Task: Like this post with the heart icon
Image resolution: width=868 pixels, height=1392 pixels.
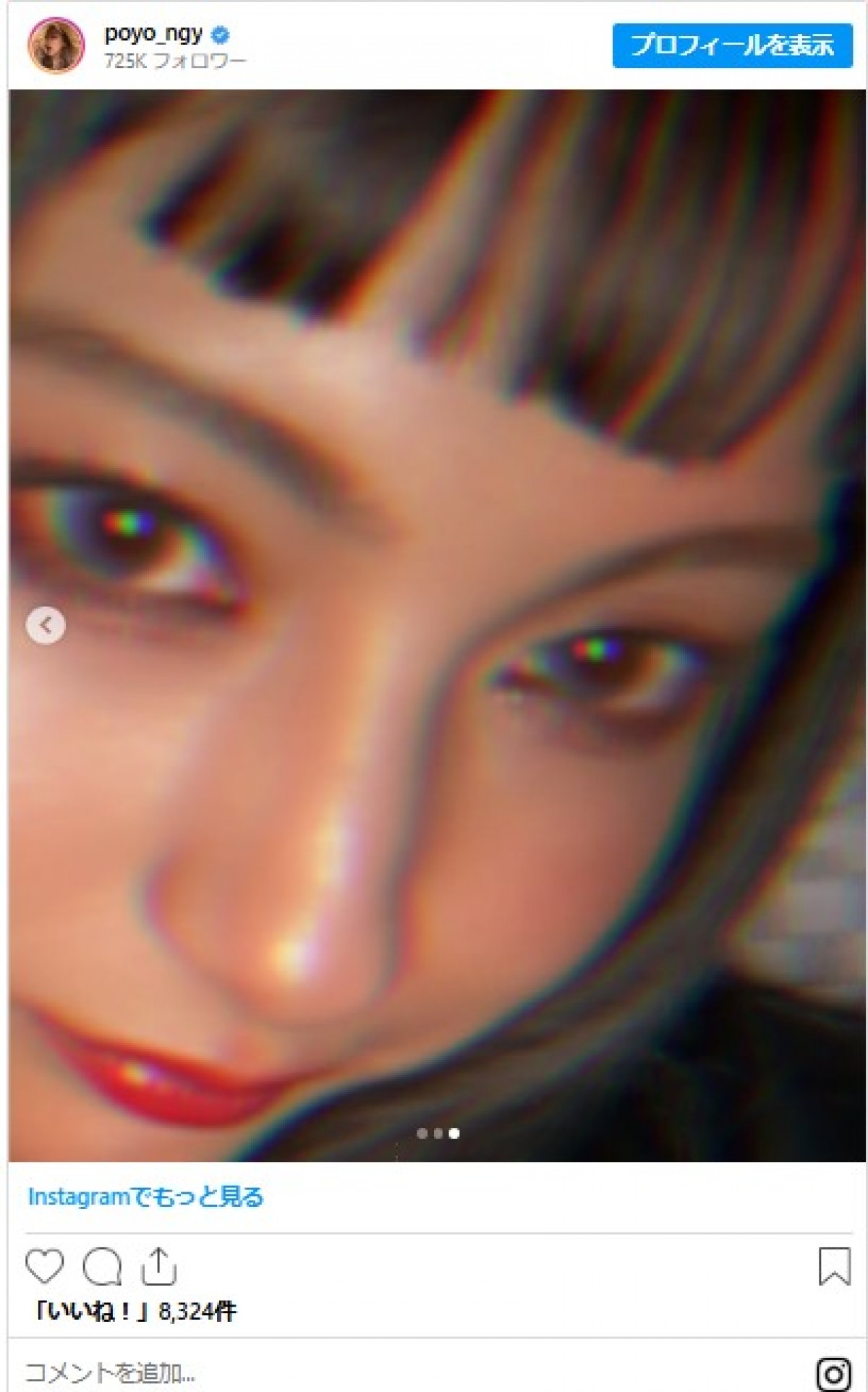Action: (45, 1266)
